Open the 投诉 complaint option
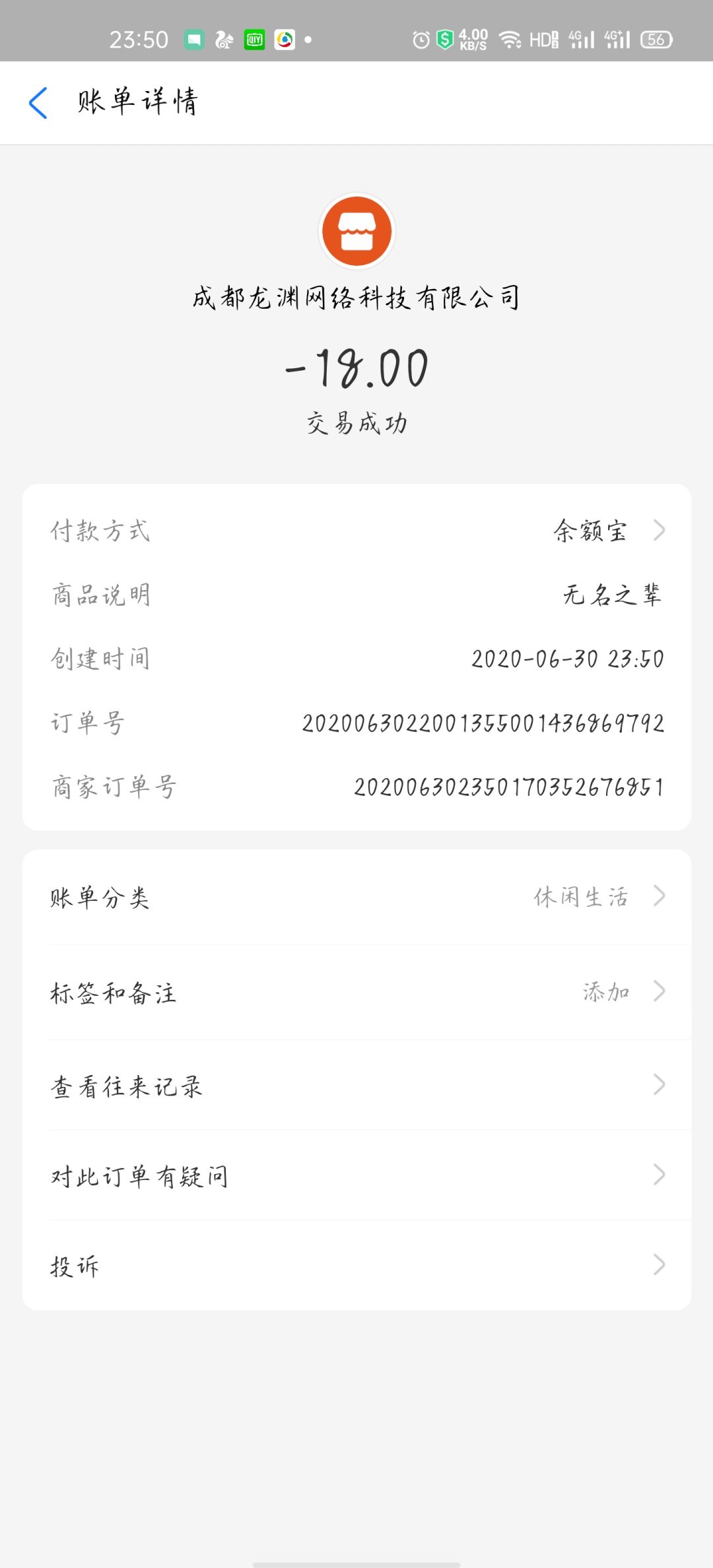This screenshot has height=1568, width=713. coord(356,1265)
